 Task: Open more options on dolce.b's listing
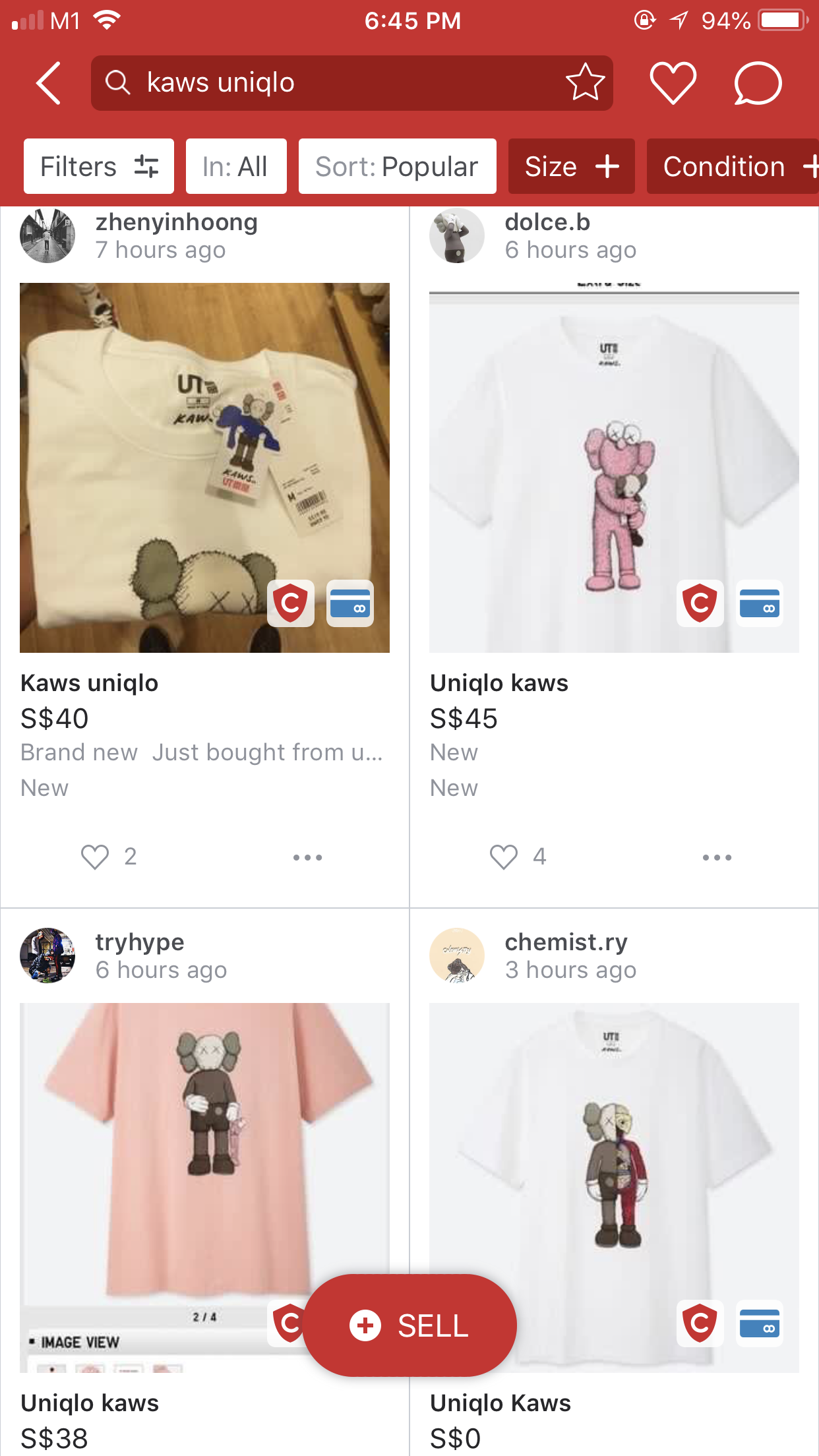717,857
